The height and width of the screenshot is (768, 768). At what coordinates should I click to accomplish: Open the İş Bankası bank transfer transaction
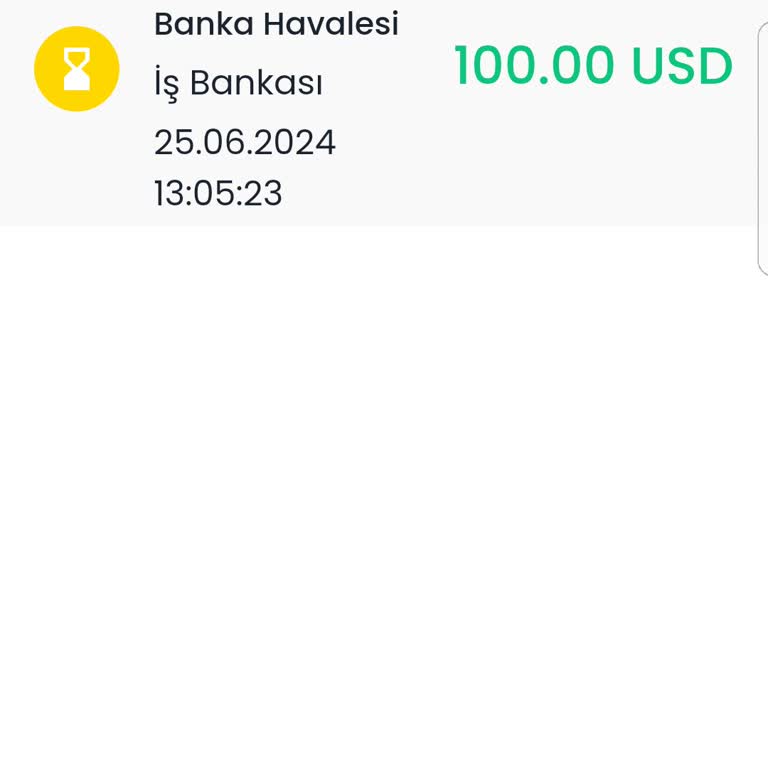[380, 110]
